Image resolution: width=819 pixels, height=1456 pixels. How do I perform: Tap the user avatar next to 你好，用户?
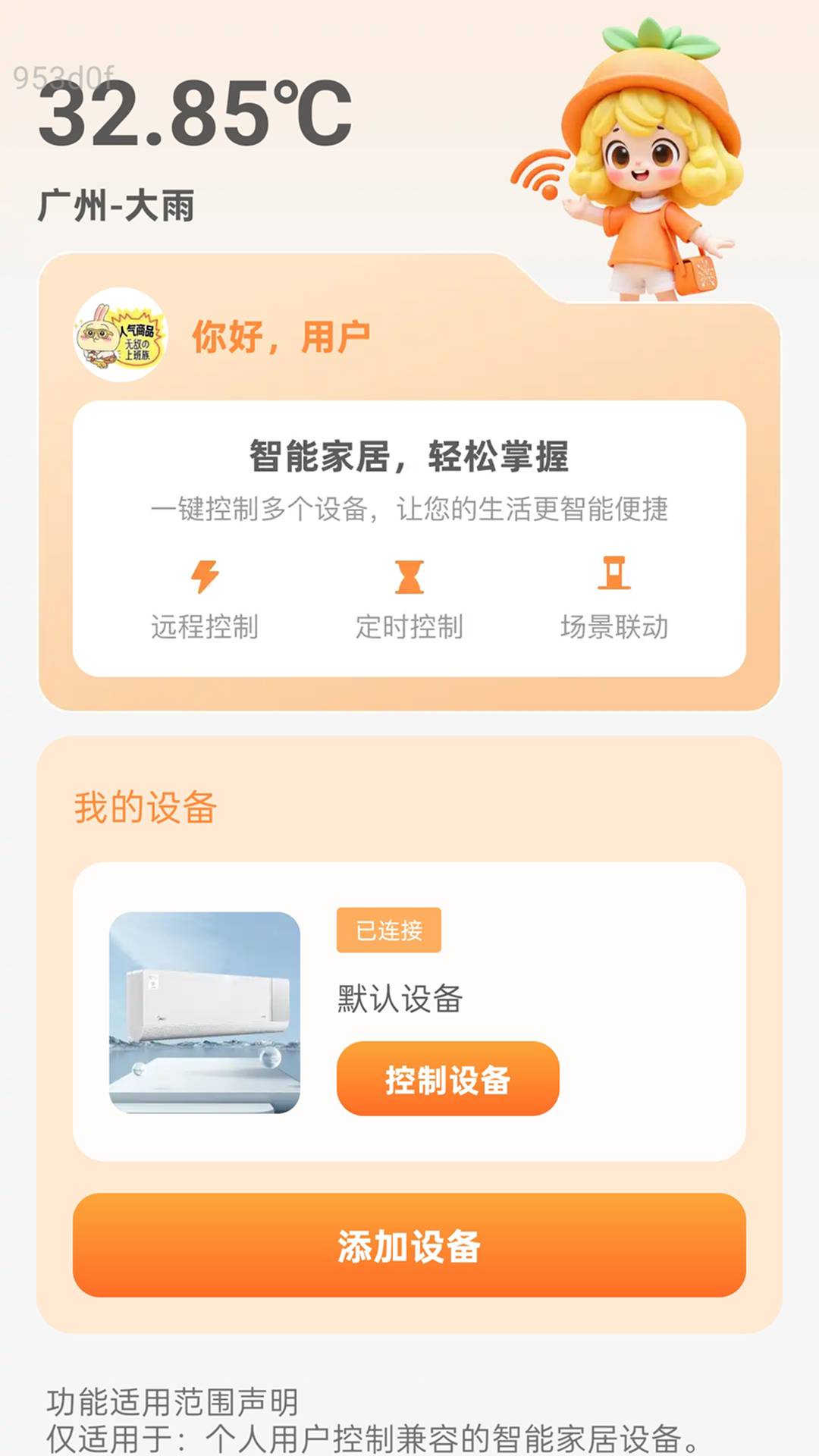pyautogui.click(x=121, y=336)
